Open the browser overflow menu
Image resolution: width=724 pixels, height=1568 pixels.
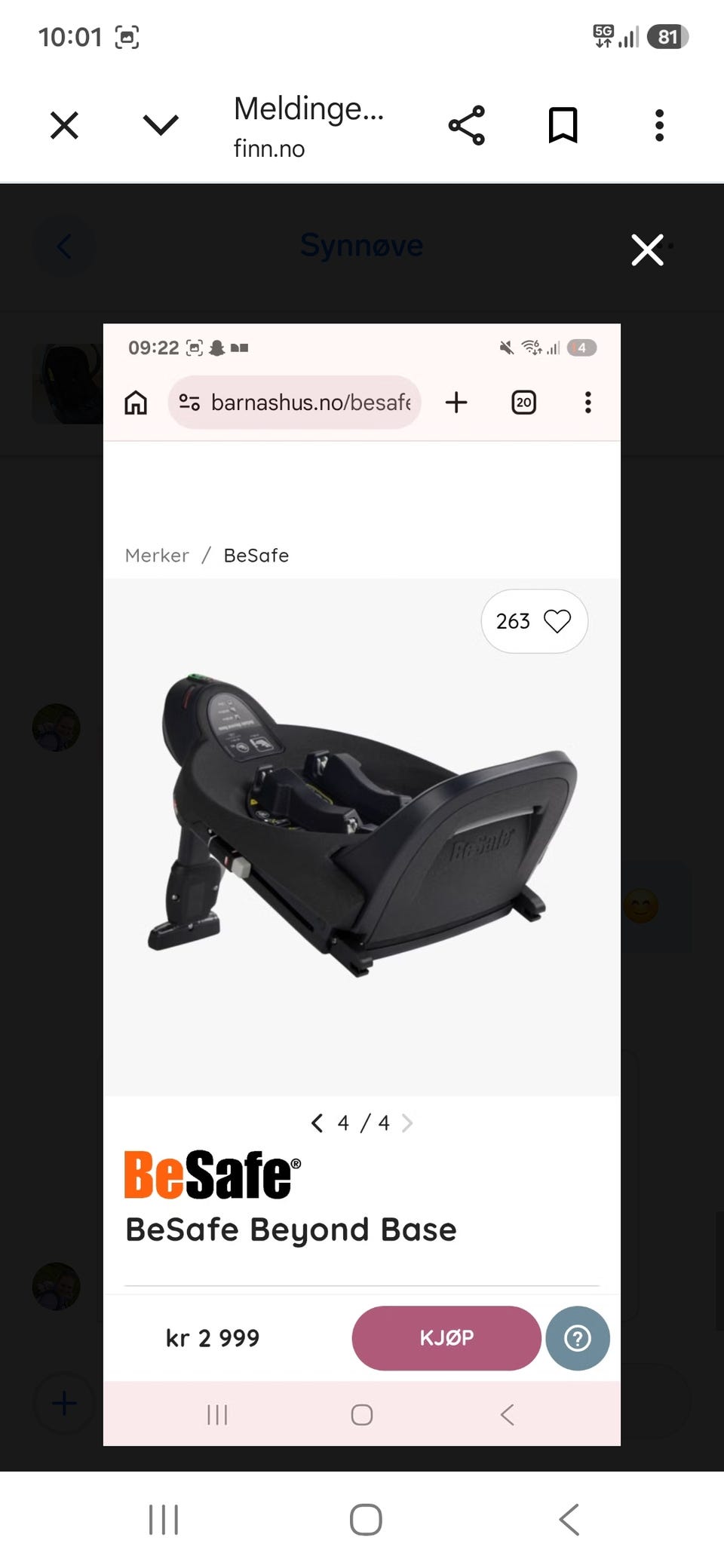click(659, 125)
